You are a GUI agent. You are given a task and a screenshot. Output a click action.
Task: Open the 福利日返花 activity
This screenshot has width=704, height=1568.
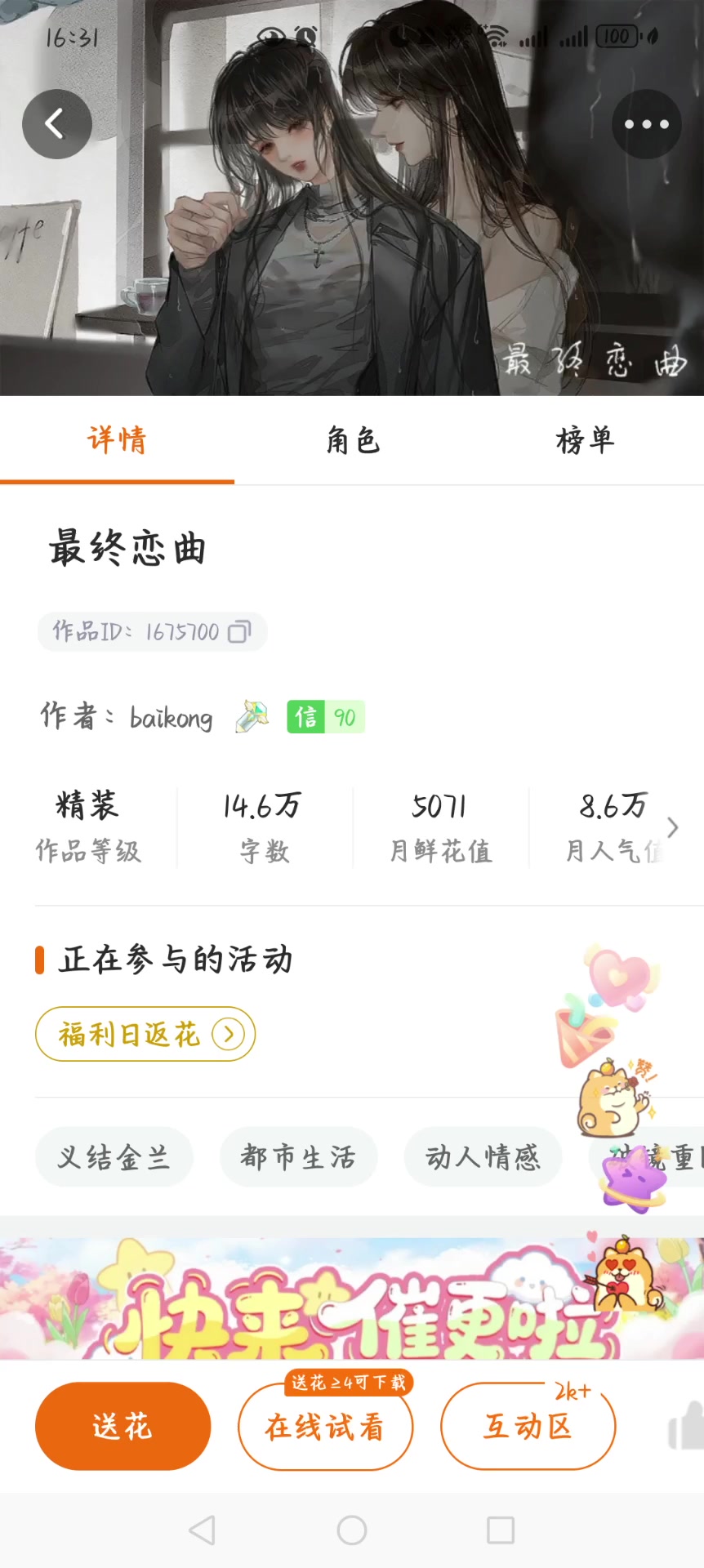(145, 1035)
